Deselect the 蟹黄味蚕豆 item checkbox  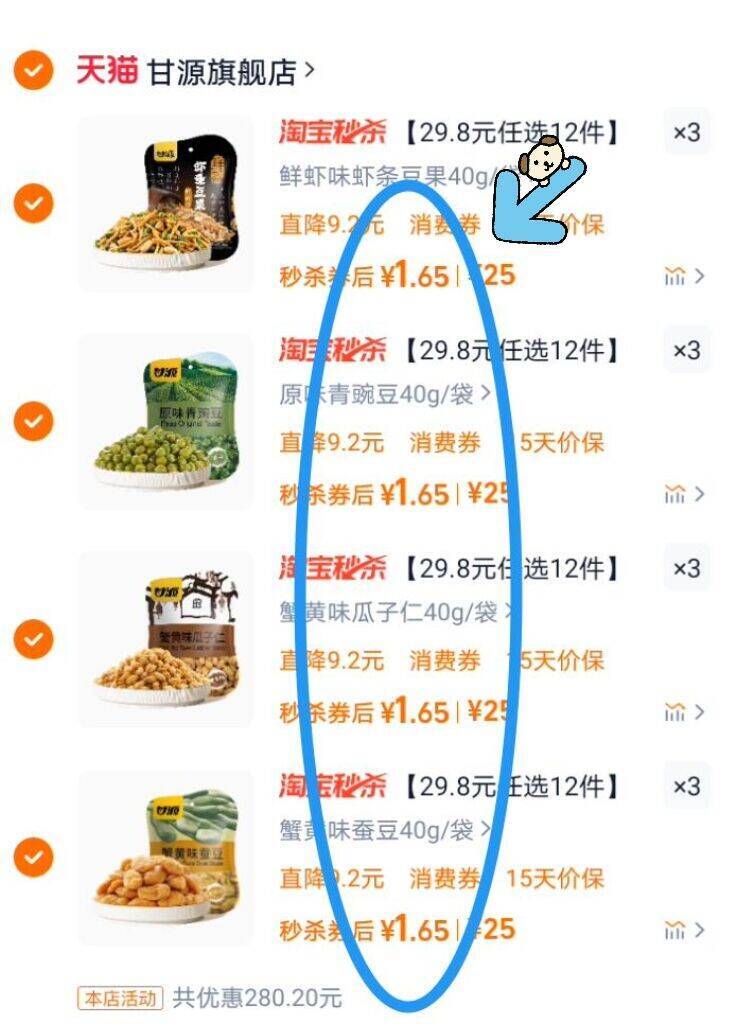pyautogui.click(x=33, y=857)
